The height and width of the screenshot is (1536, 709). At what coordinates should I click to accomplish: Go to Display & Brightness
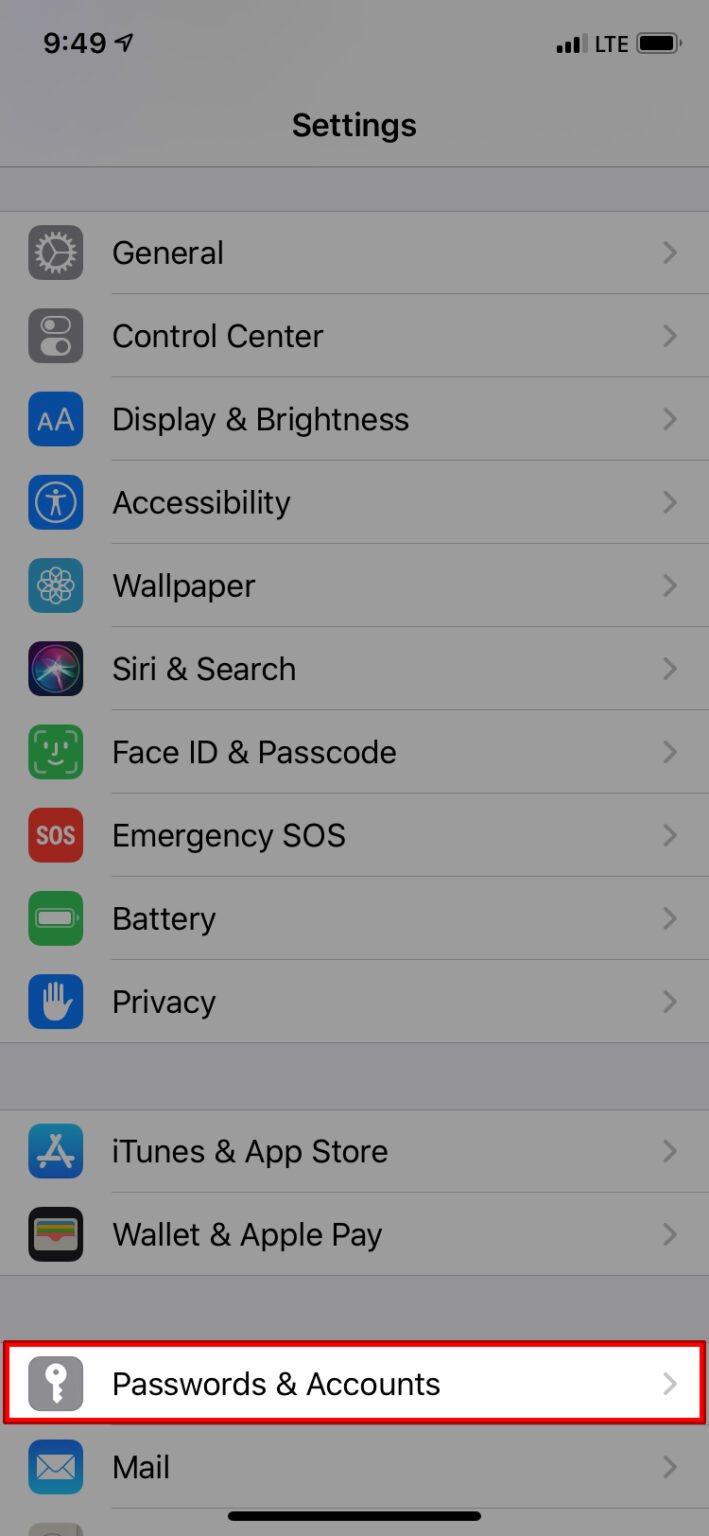tap(354, 419)
